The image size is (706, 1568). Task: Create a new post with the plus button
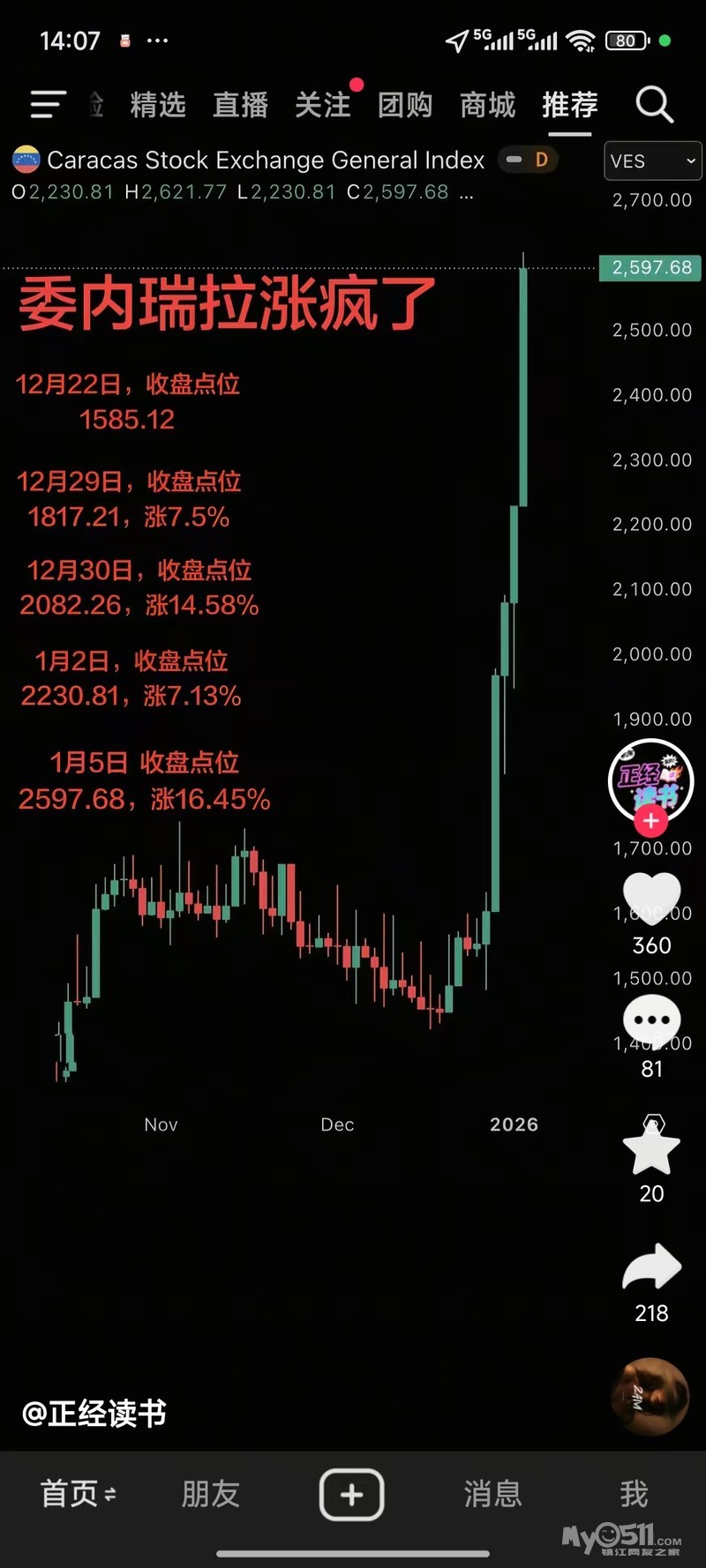(351, 1494)
